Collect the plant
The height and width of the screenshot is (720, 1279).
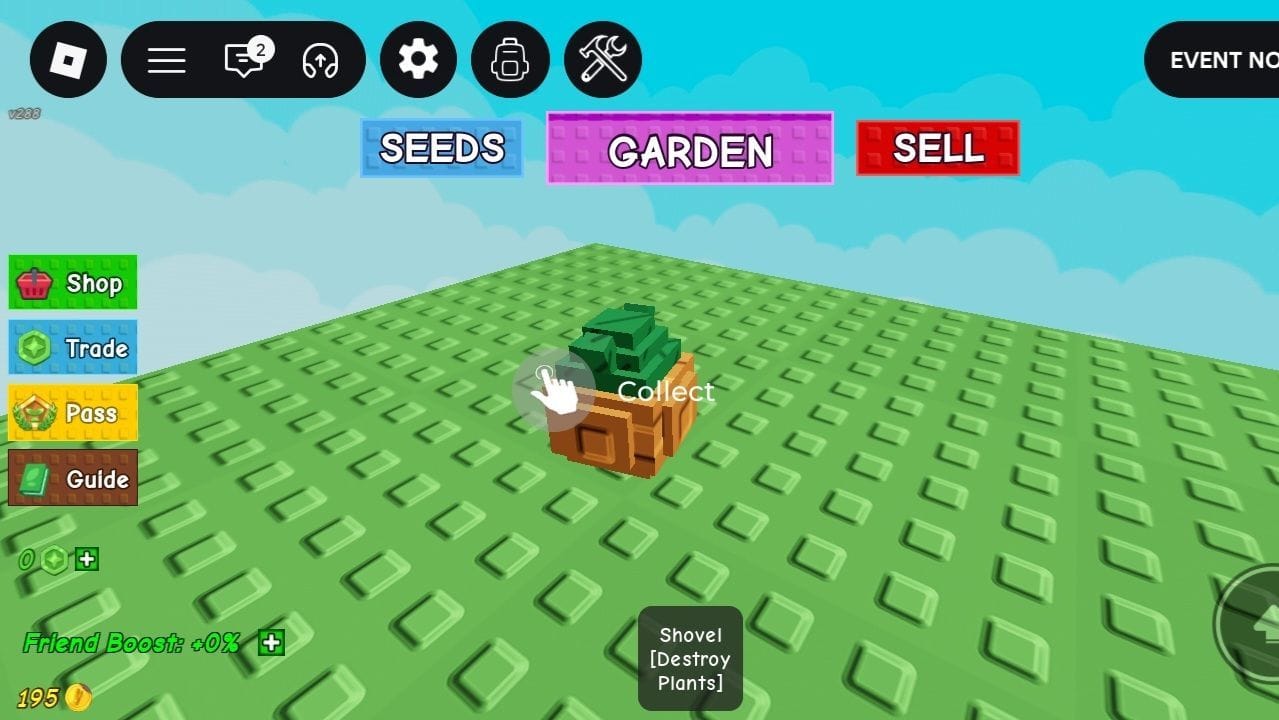(554, 390)
